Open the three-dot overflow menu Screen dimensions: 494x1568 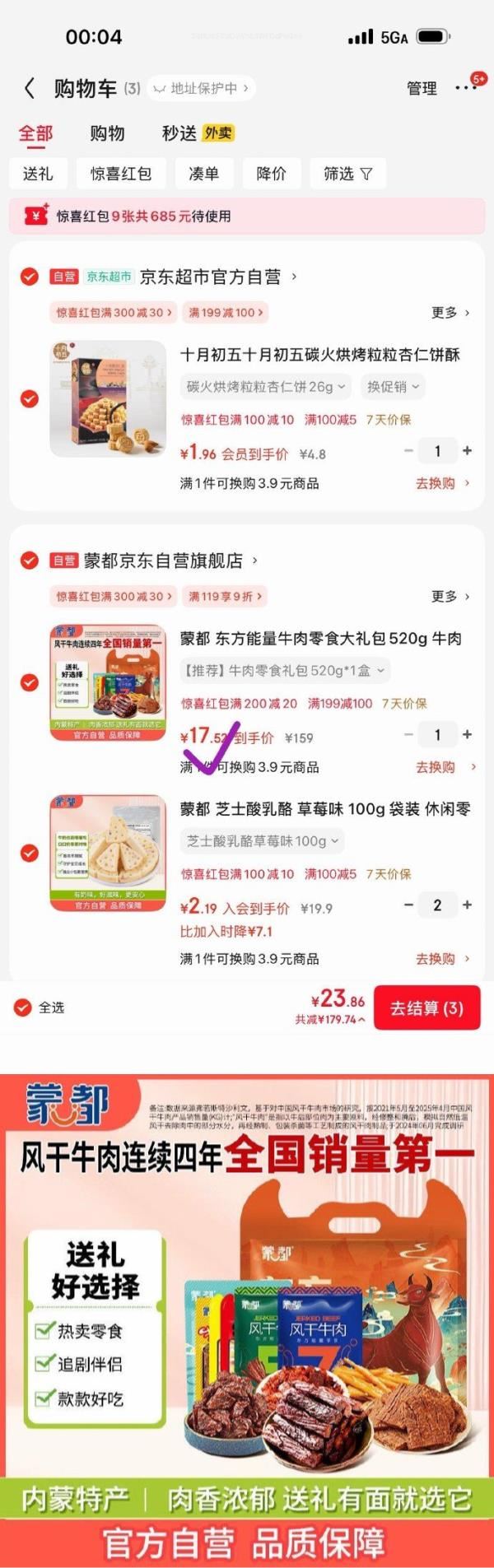coord(465,88)
